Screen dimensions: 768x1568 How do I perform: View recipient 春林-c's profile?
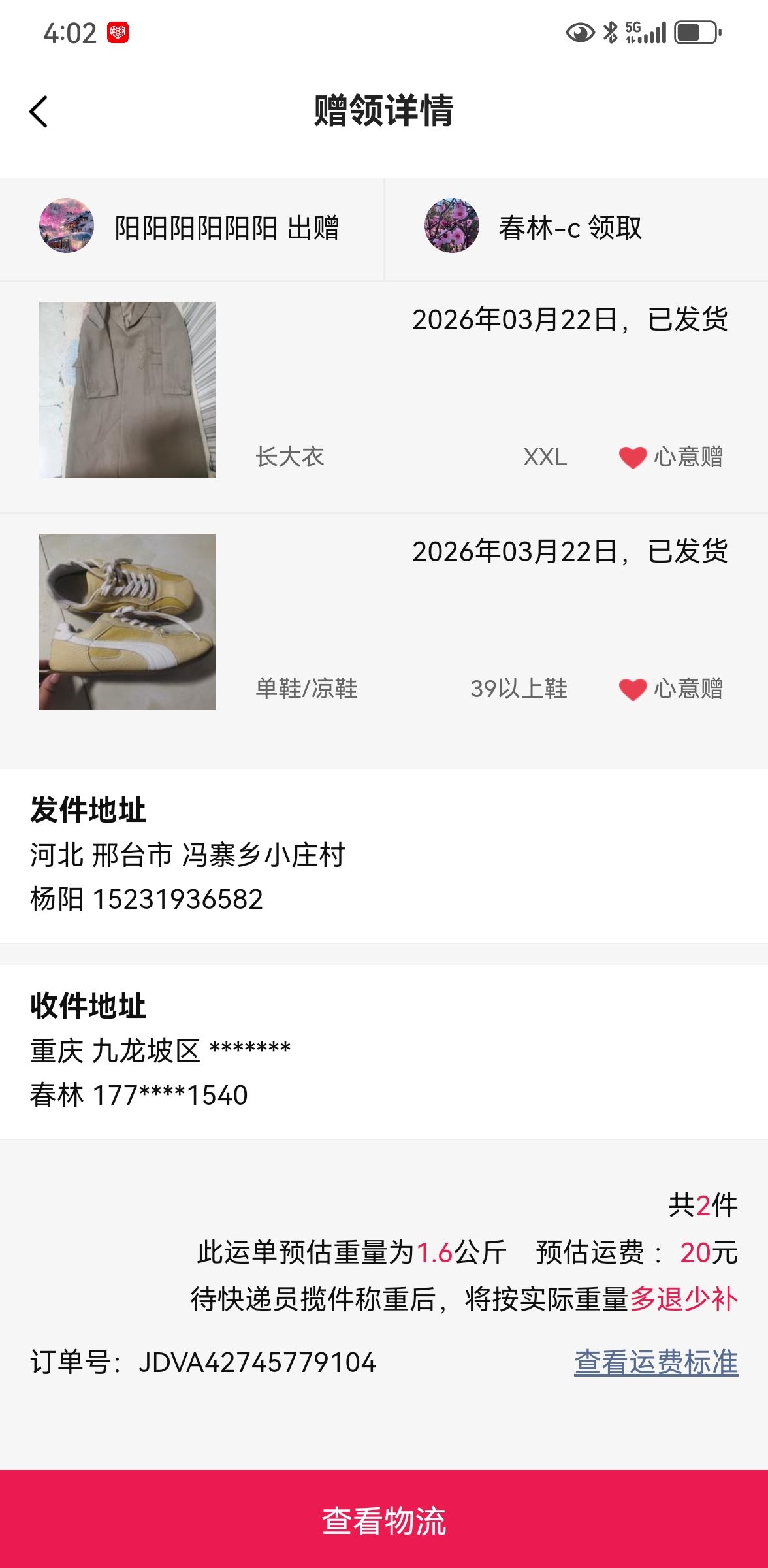(x=452, y=226)
